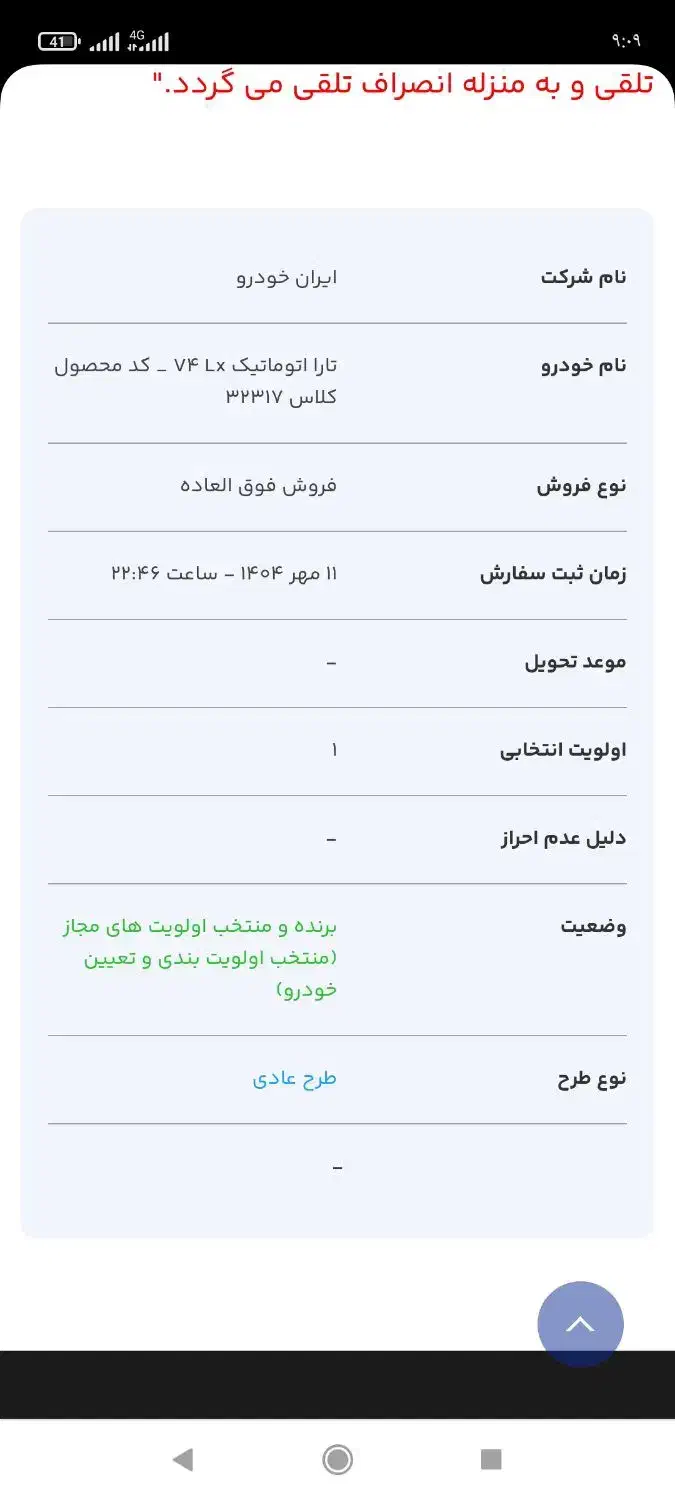
Task: Open the recent apps view
Action: coord(491,1459)
